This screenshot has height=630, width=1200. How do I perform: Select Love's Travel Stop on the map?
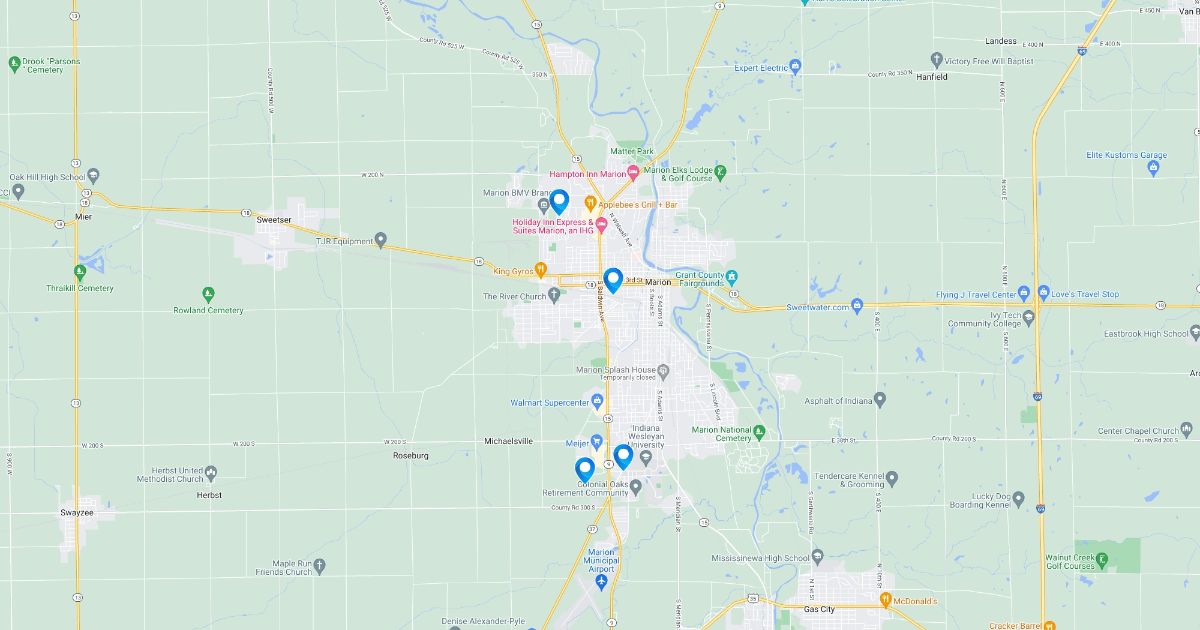(1043, 294)
